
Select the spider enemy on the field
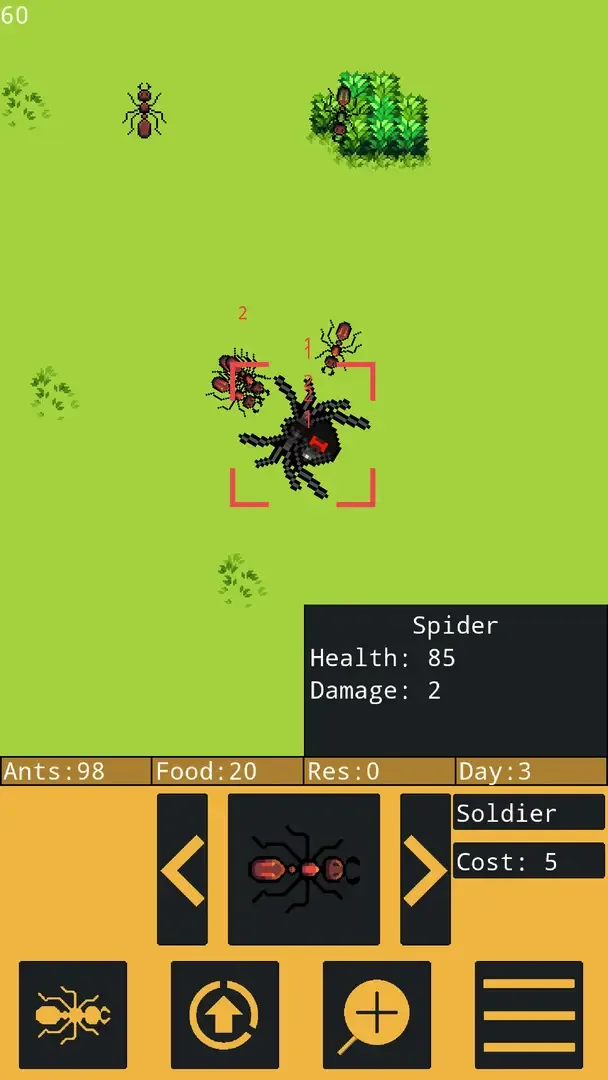pos(304,438)
